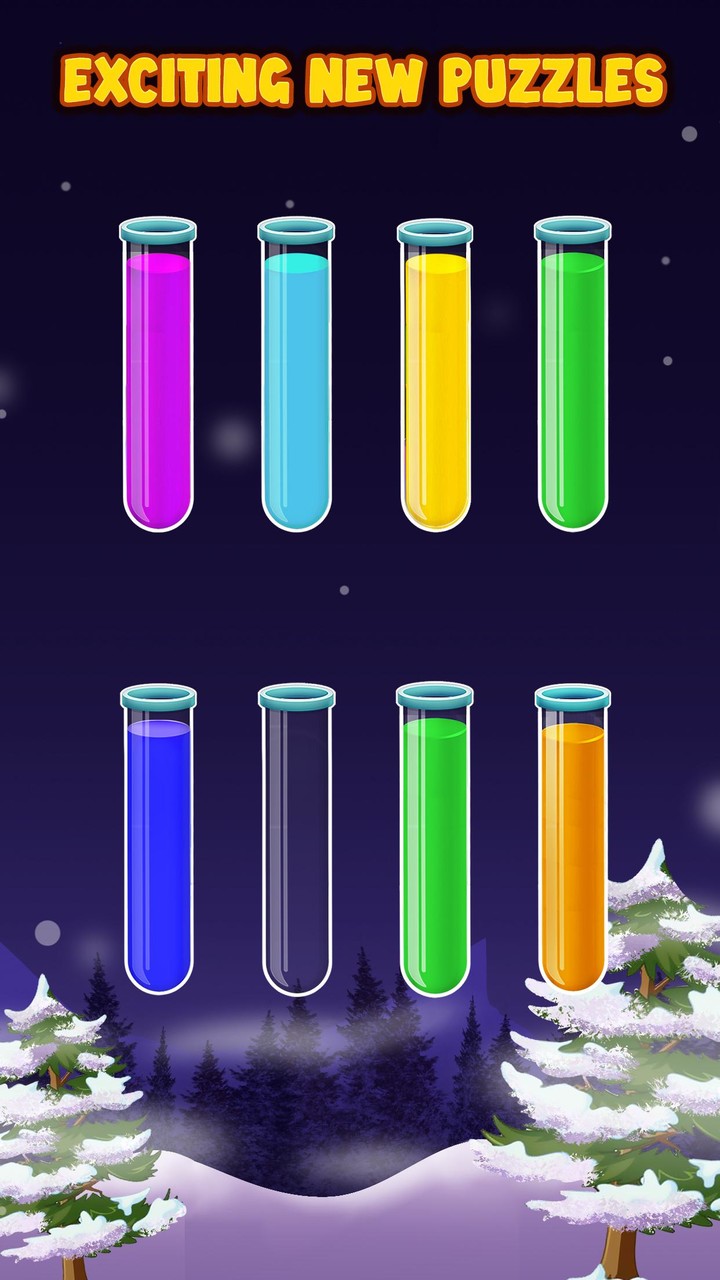Select the nearly empty dark tube
The image size is (720, 1280).
click(297, 850)
